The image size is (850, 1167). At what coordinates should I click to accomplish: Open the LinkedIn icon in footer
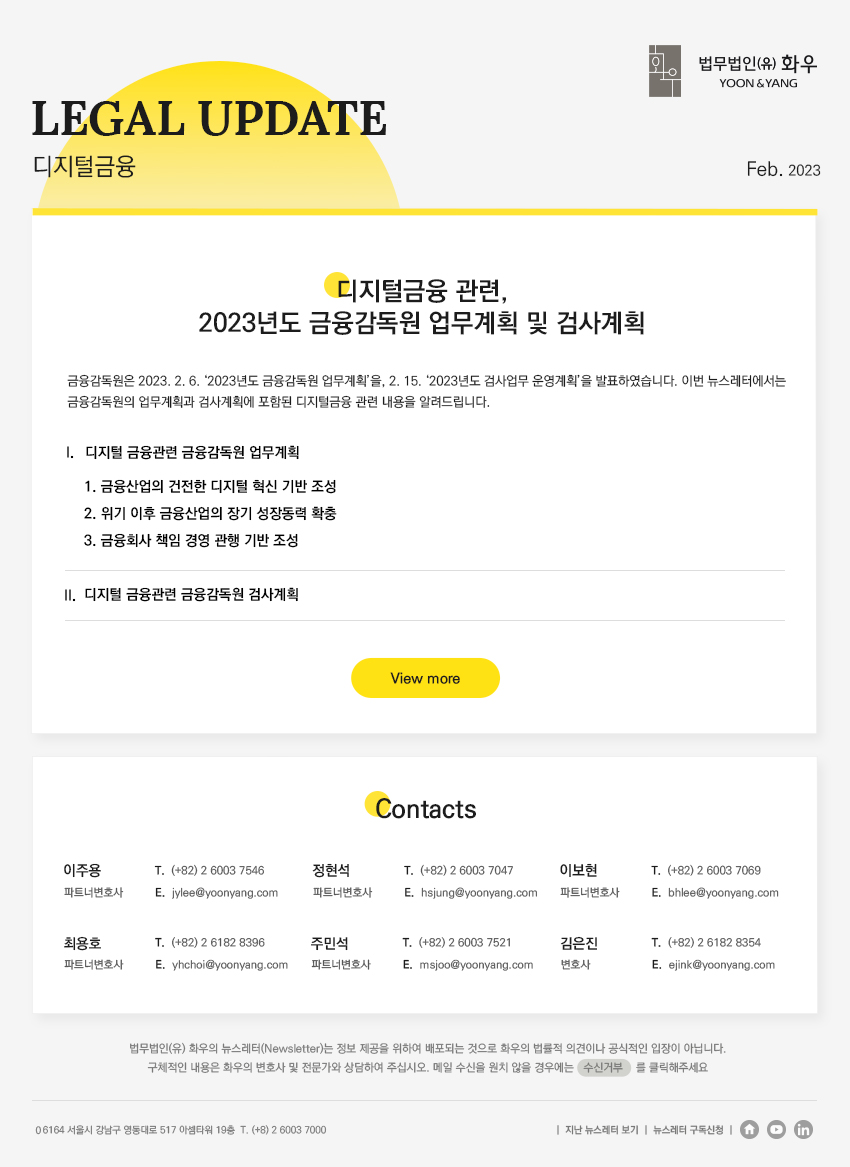coord(803,1130)
